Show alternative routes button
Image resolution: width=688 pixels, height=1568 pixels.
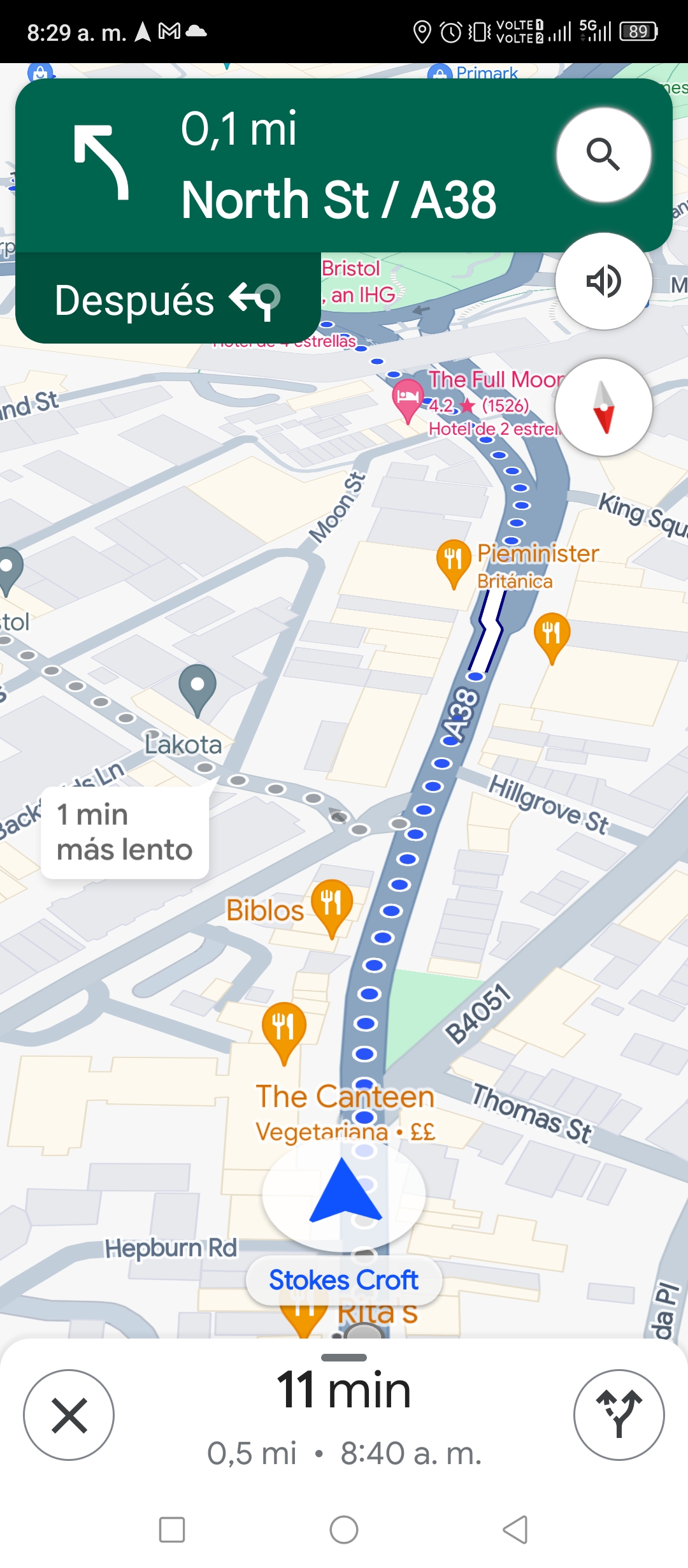coord(619,1415)
